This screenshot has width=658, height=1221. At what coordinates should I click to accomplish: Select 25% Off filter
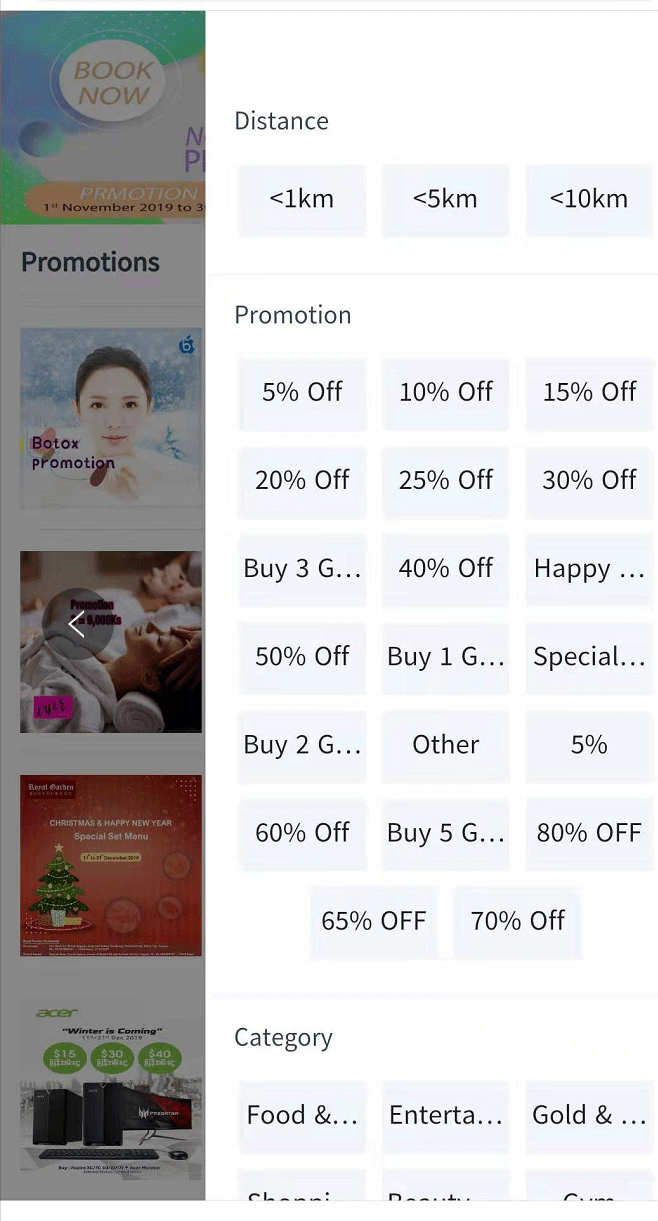tap(445, 480)
